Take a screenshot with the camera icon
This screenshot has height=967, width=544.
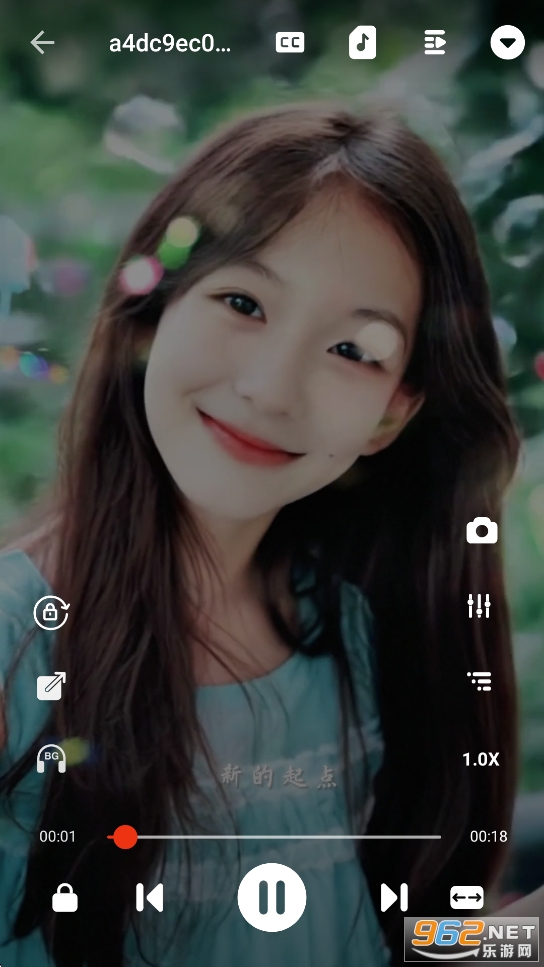482,531
